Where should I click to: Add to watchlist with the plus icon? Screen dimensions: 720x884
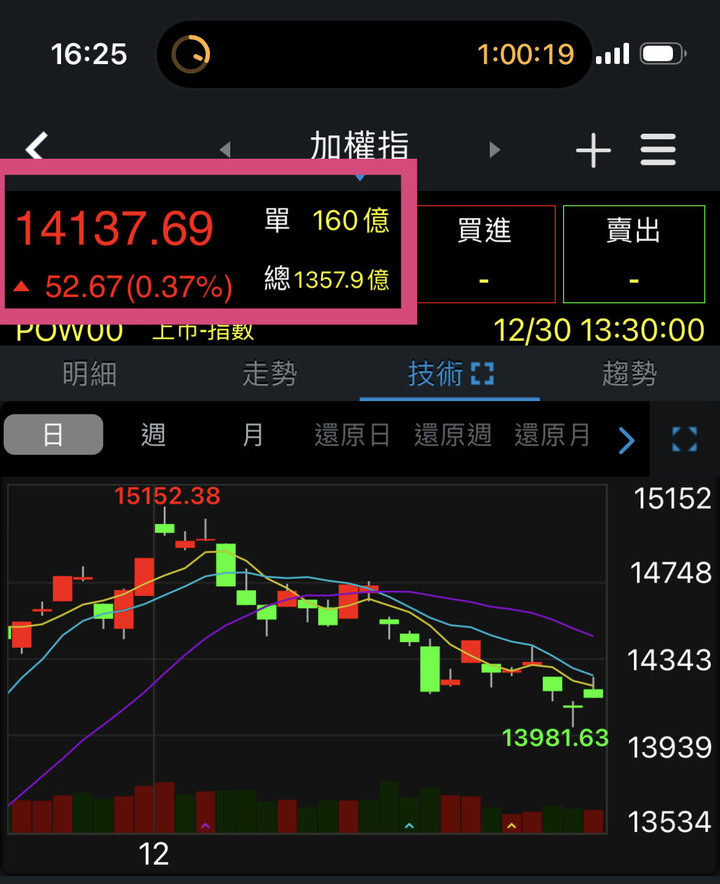[593, 151]
